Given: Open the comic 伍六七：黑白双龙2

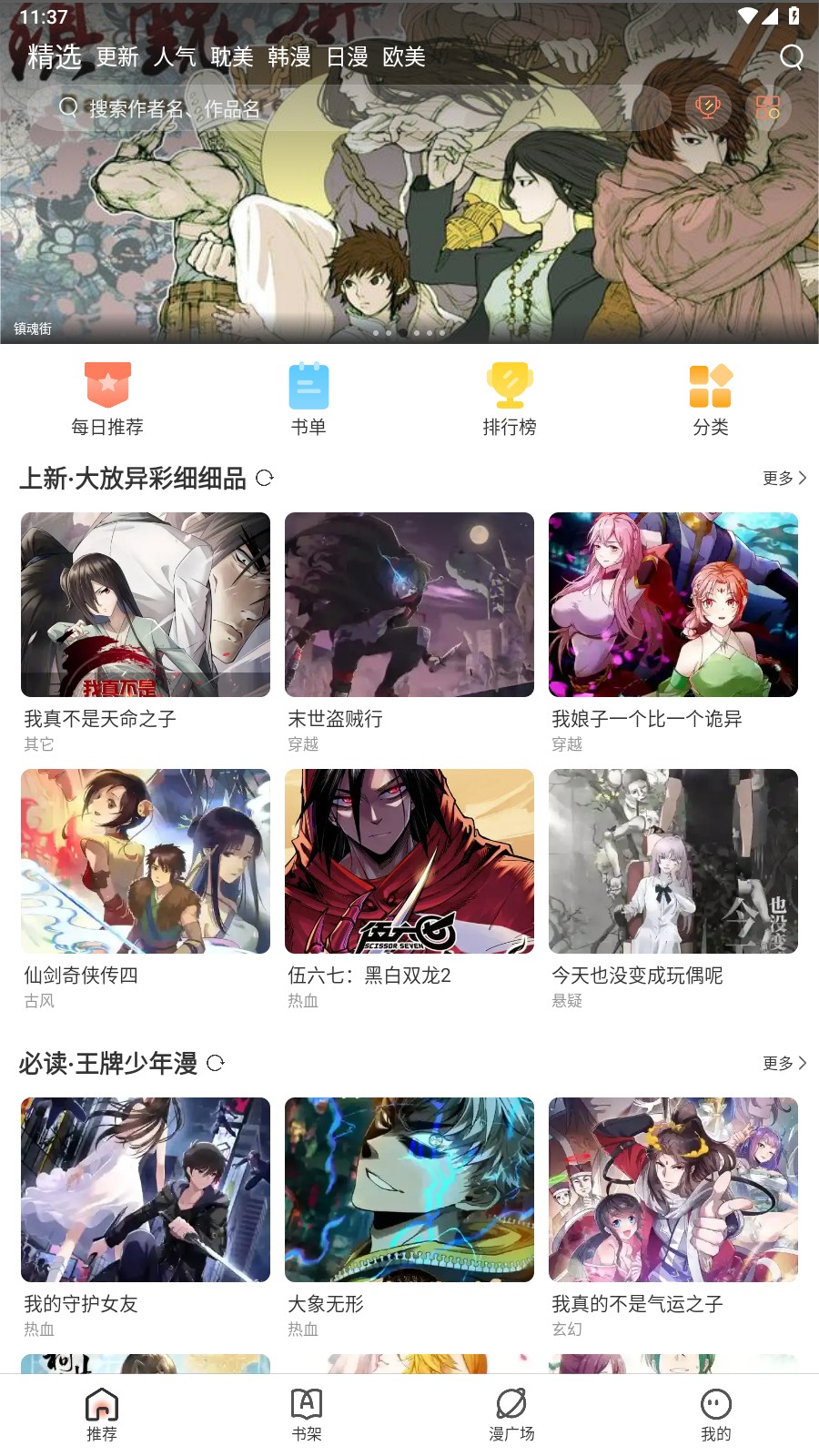Looking at the screenshot, I should pyautogui.click(x=409, y=861).
